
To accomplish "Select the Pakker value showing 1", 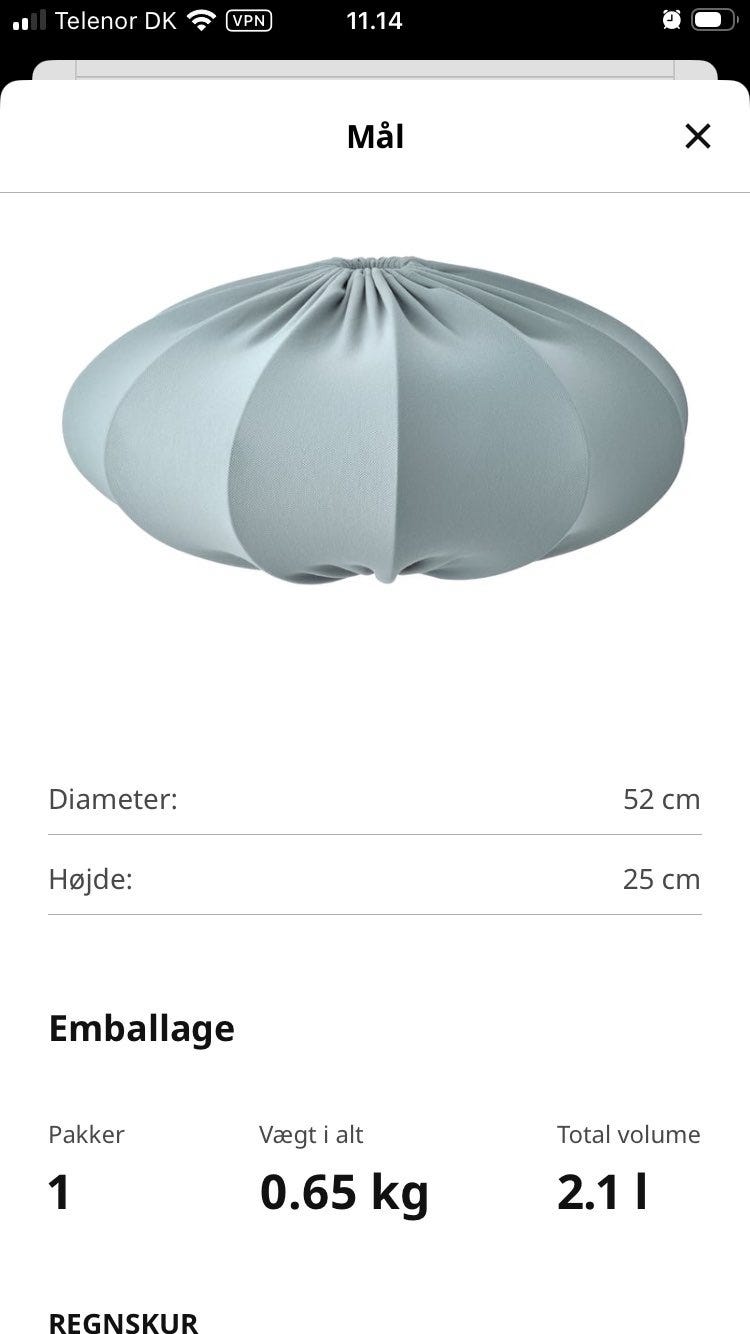I will [x=58, y=1192].
